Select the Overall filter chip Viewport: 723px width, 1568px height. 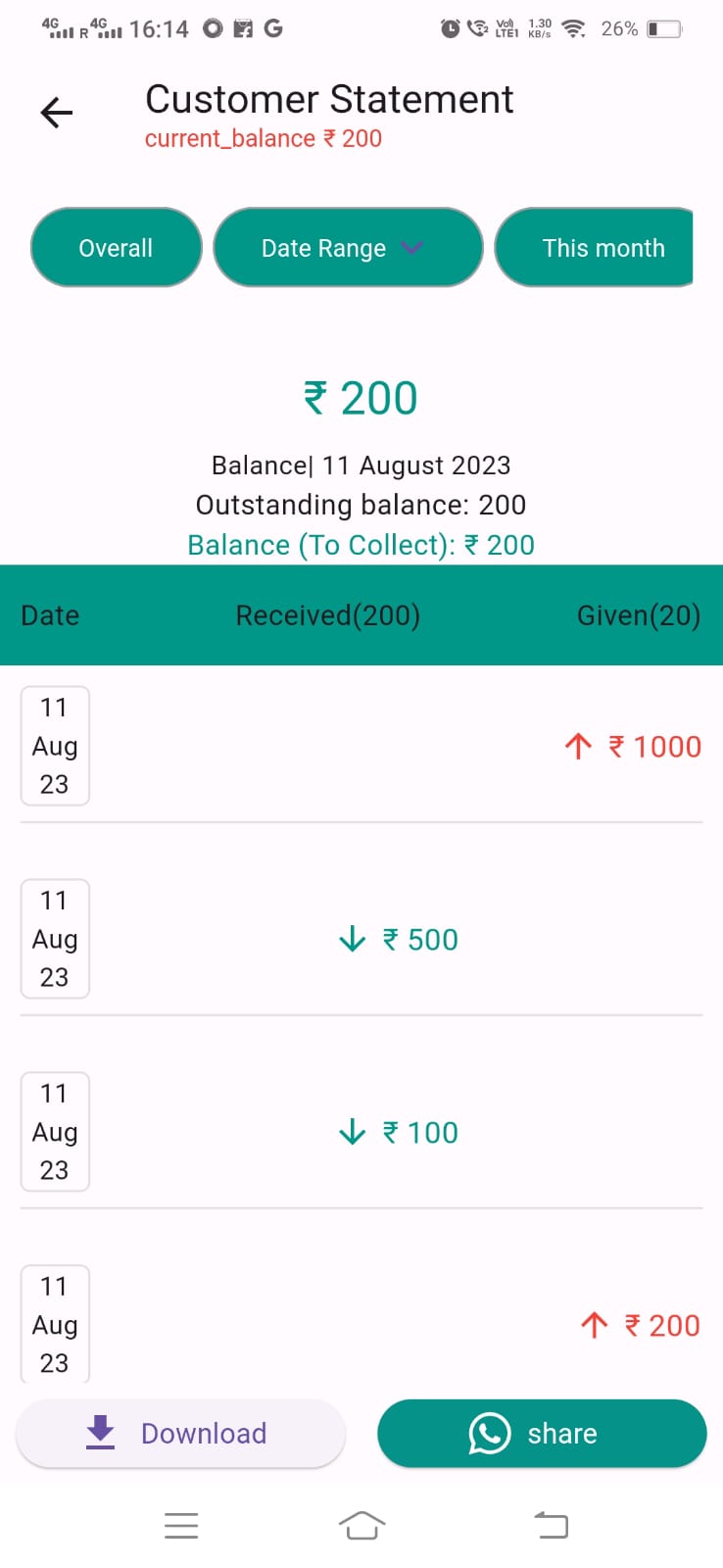pyautogui.click(x=116, y=248)
